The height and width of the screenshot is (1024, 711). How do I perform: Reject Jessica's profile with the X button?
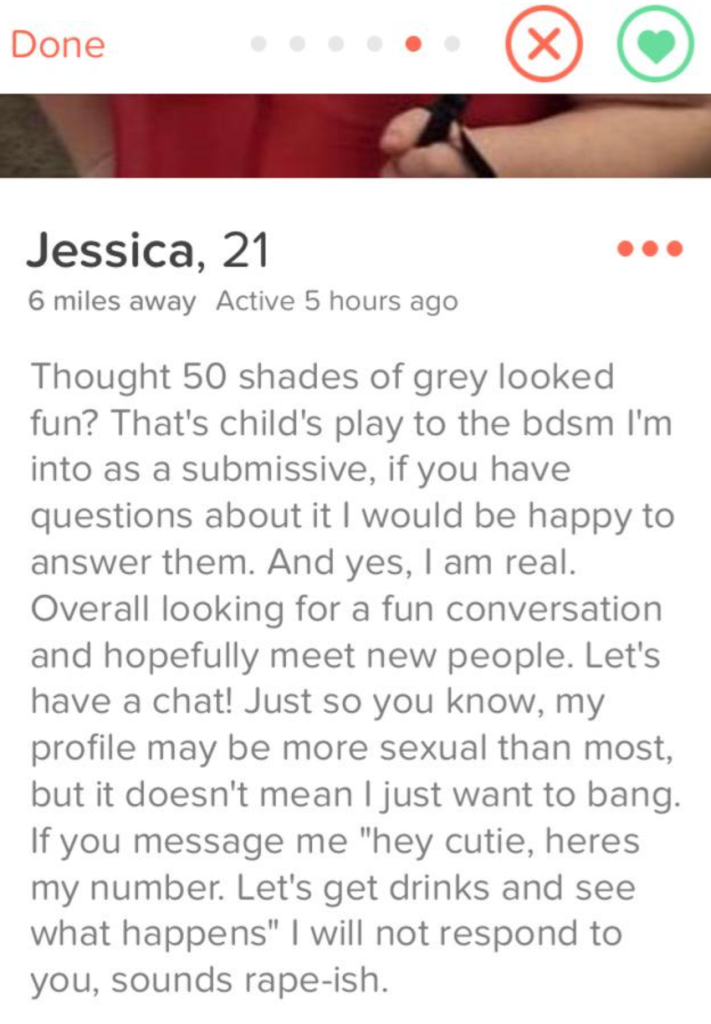coord(542,45)
